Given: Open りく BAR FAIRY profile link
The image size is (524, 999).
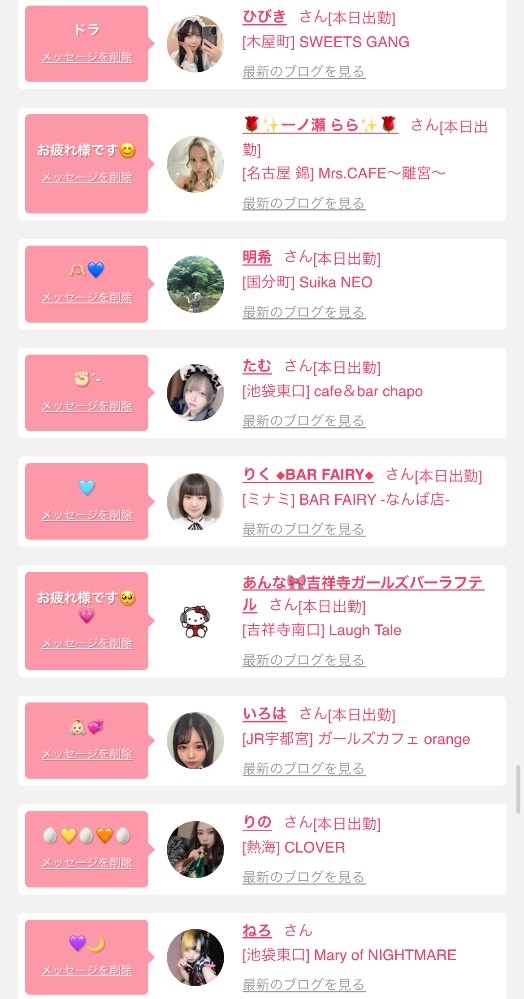Looking at the screenshot, I should (x=308, y=475).
